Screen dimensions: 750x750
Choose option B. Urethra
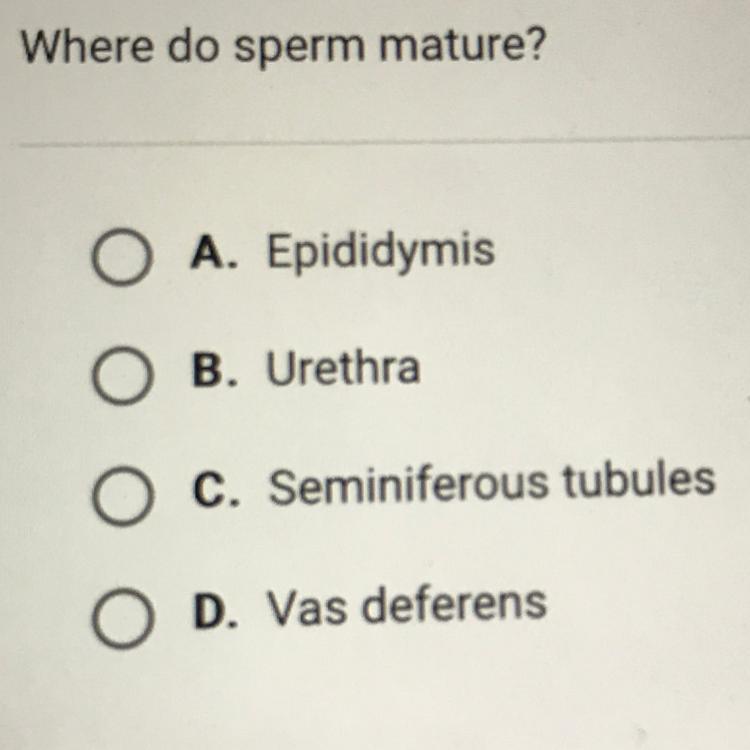tap(122, 378)
